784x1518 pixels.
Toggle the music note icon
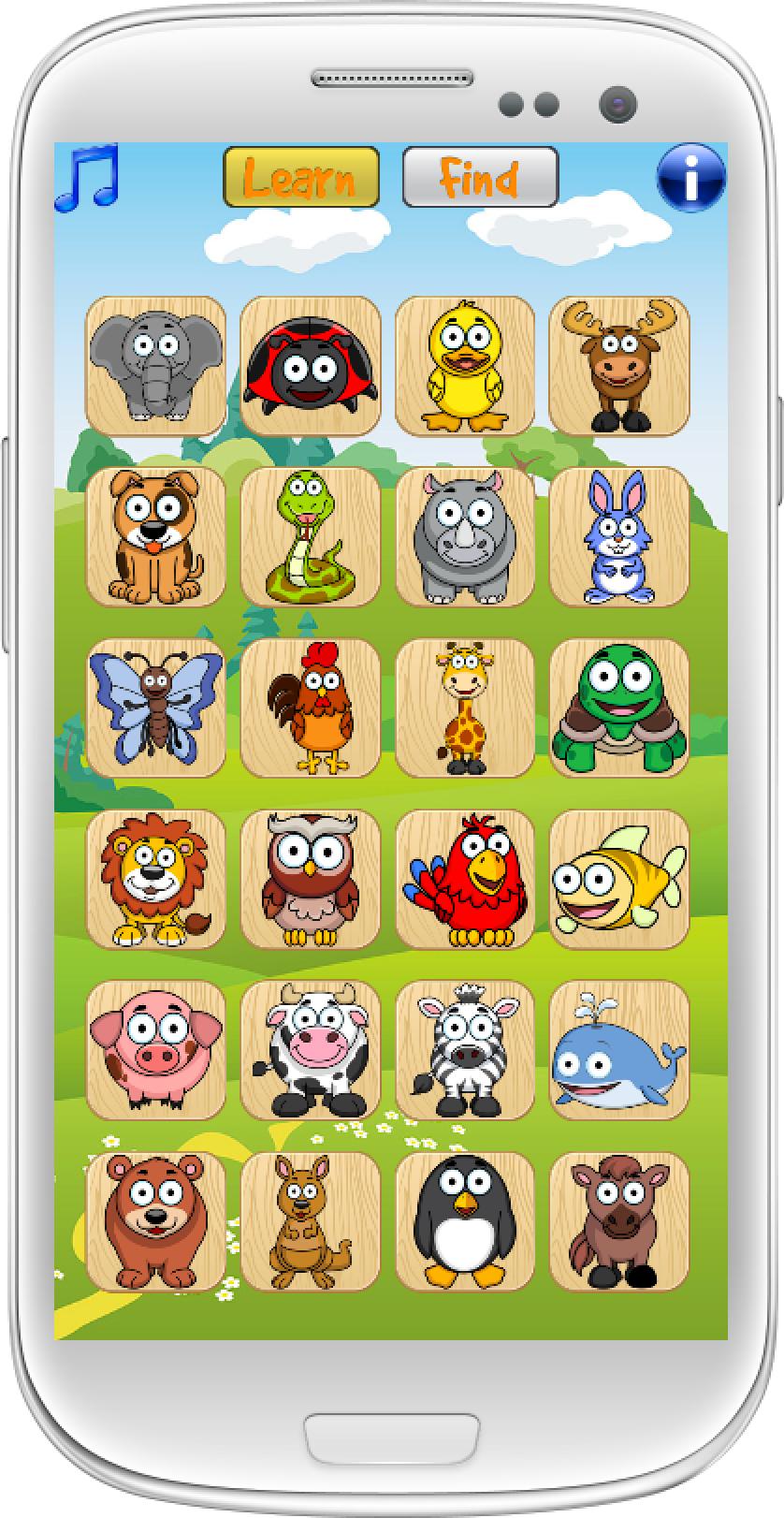pyautogui.click(x=86, y=177)
